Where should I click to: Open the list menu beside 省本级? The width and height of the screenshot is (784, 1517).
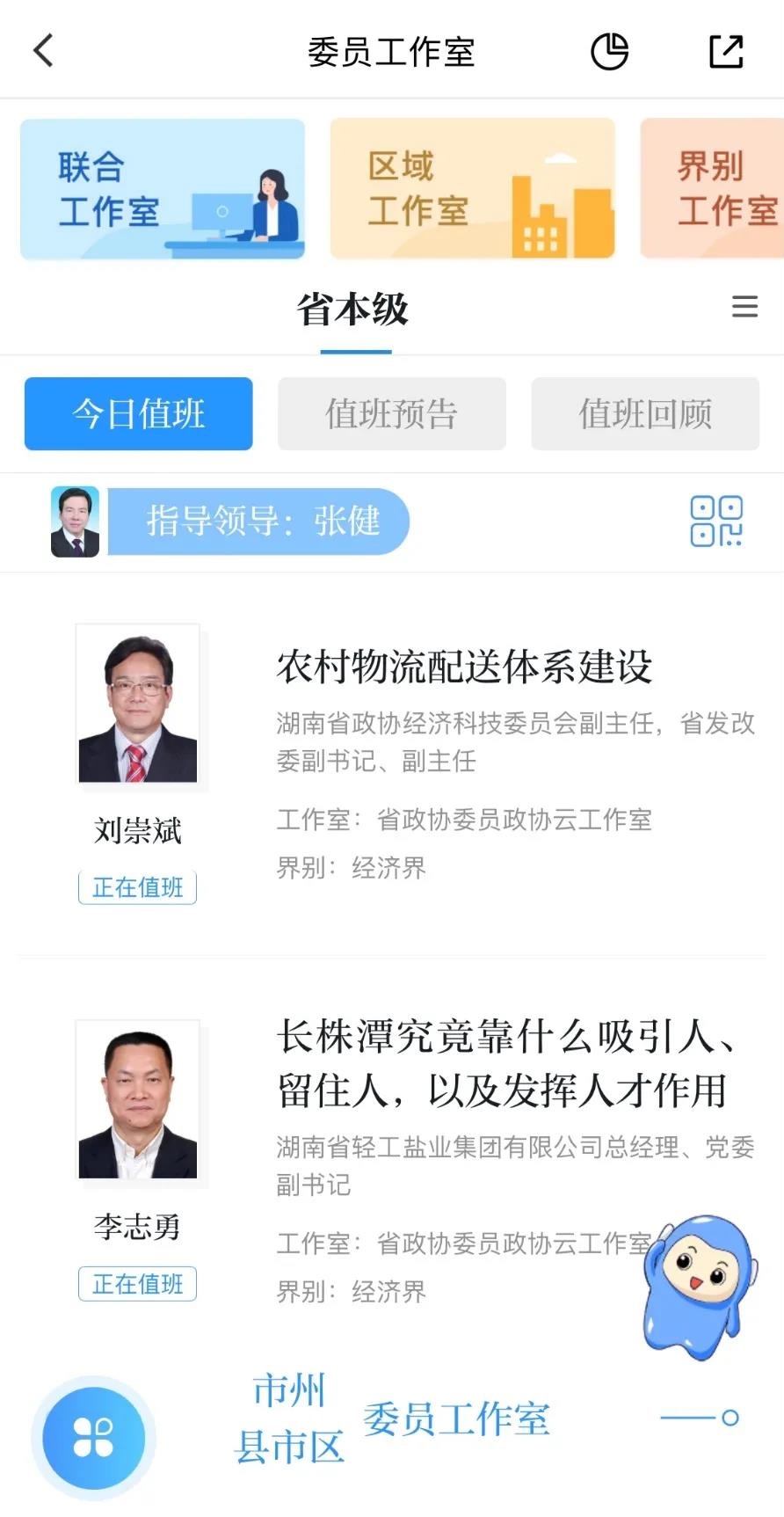[744, 307]
